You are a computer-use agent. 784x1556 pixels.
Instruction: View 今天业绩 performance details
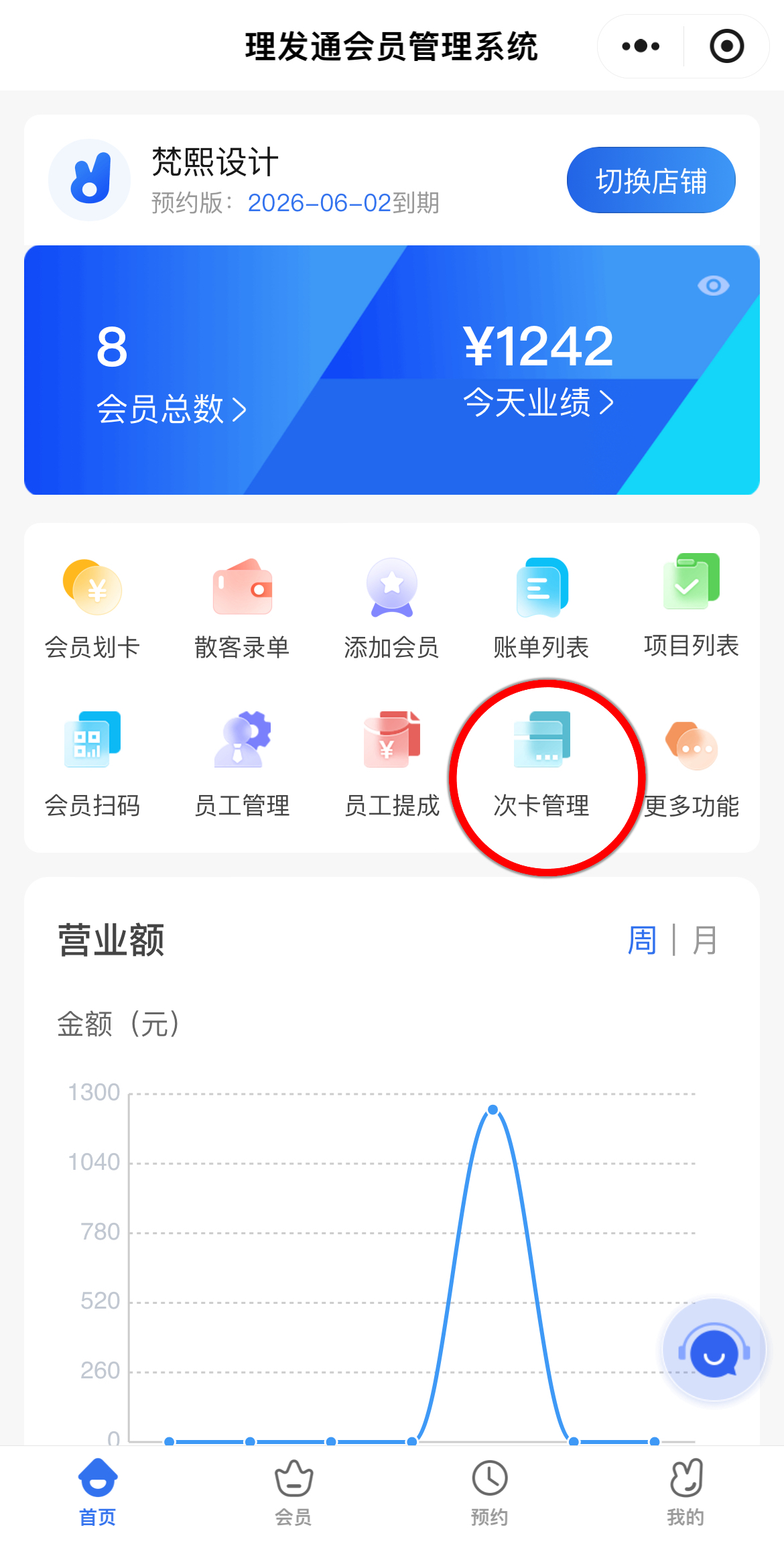coord(538,402)
